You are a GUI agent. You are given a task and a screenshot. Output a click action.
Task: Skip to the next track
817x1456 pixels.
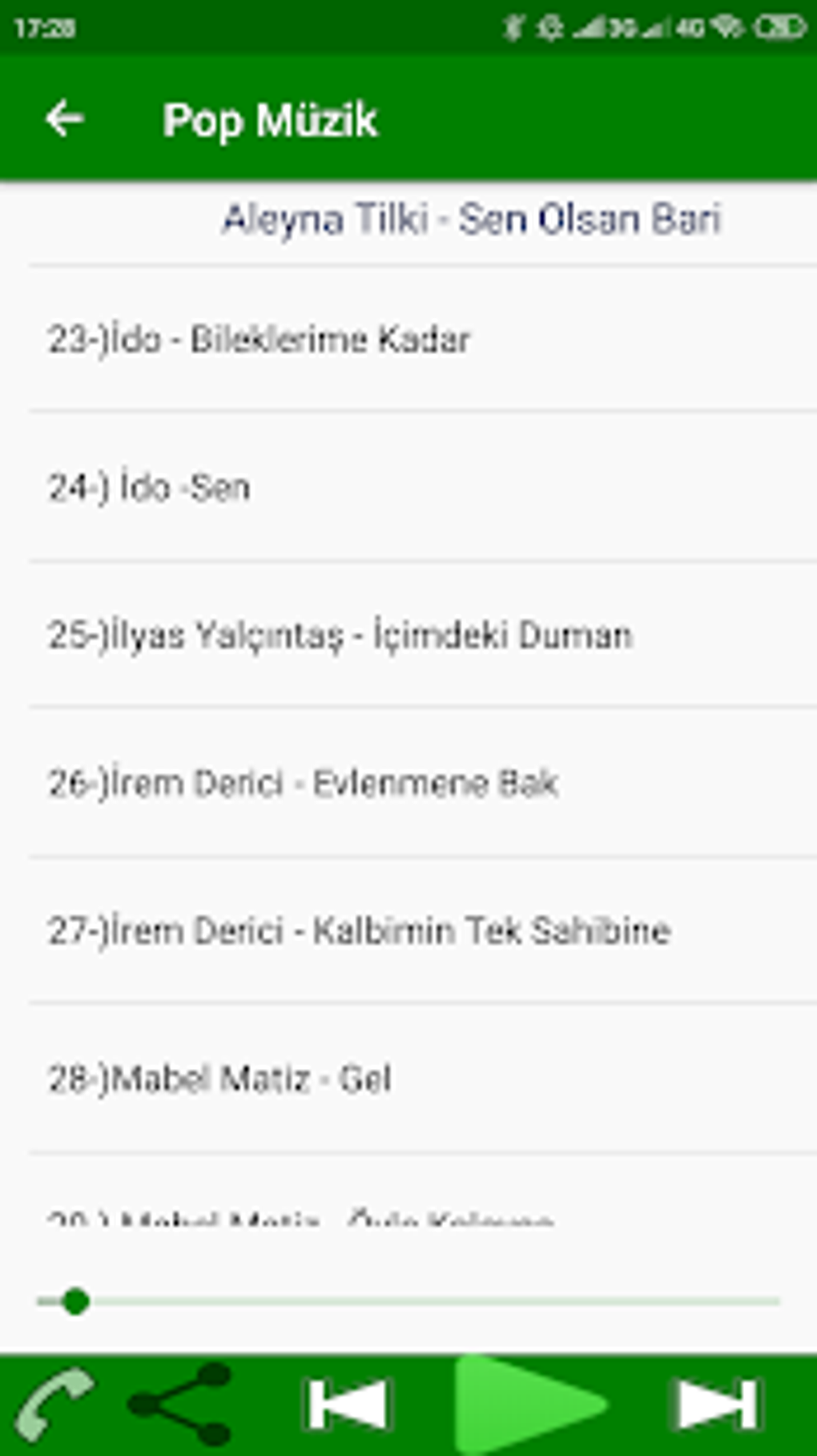(715, 1404)
